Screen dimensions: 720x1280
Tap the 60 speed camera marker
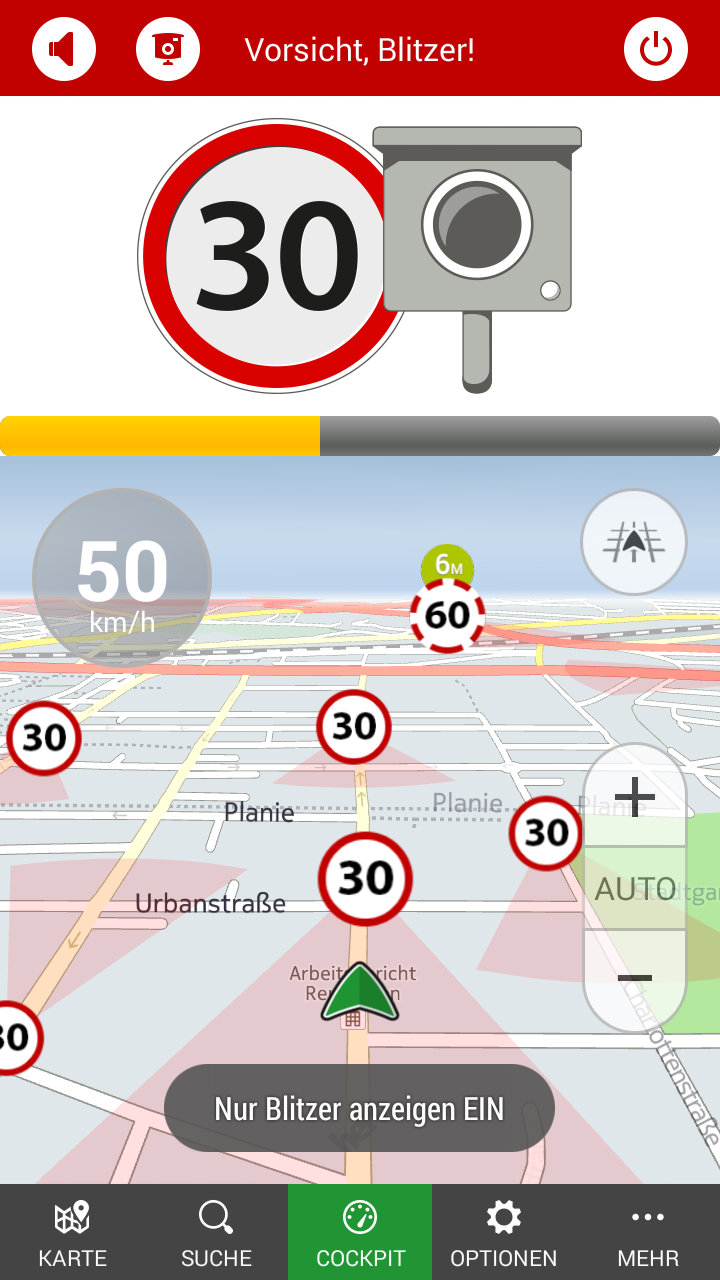coord(447,615)
